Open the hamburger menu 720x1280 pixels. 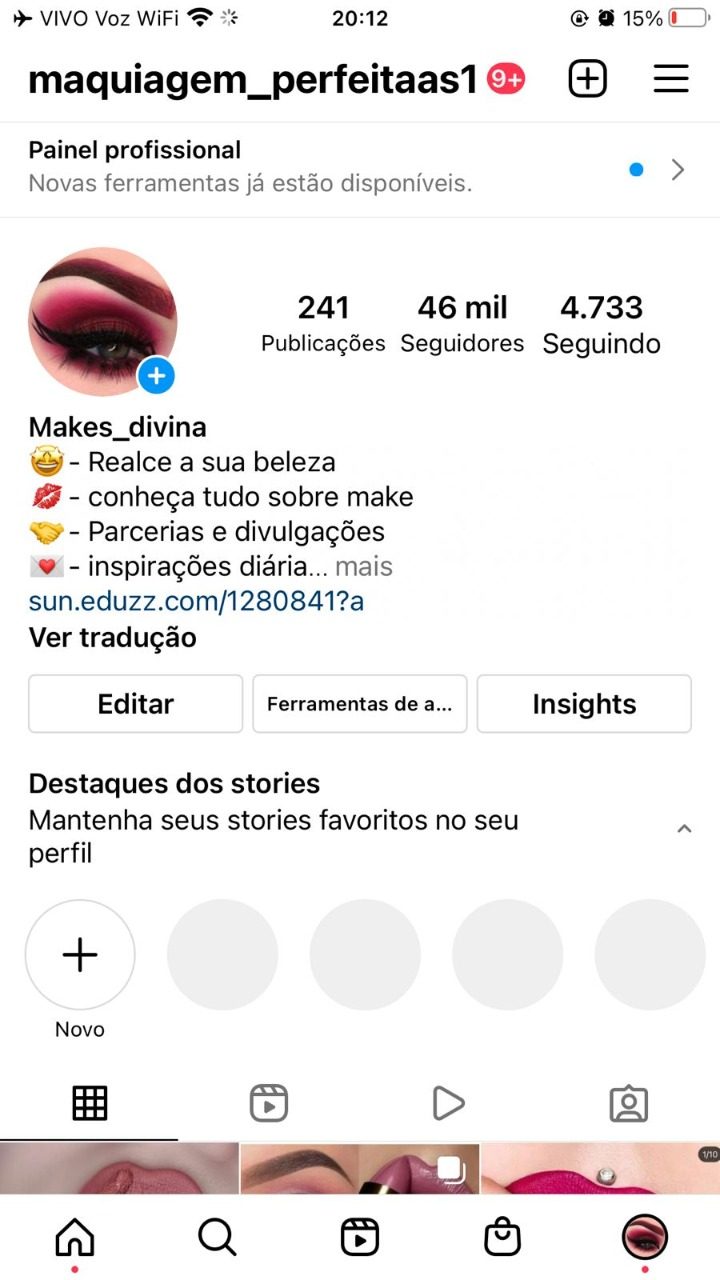pos(671,79)
